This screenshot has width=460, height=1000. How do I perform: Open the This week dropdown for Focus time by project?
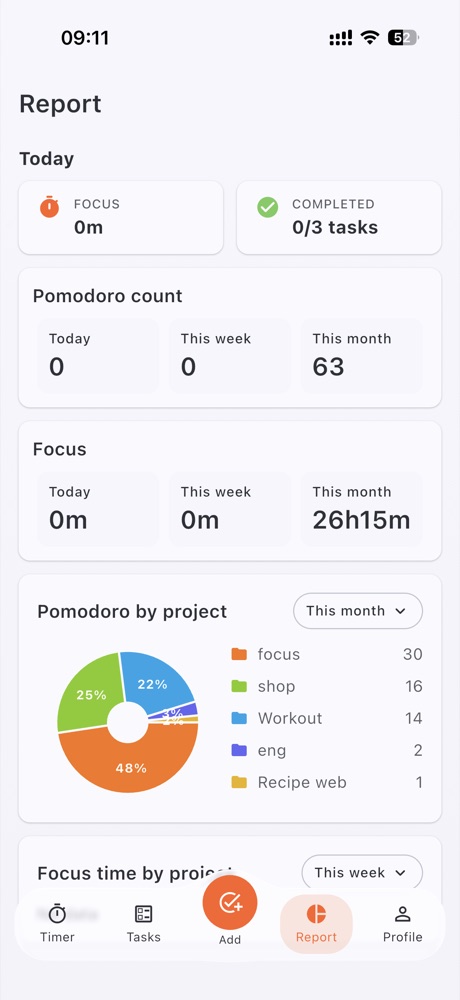(x=362, y=872)
